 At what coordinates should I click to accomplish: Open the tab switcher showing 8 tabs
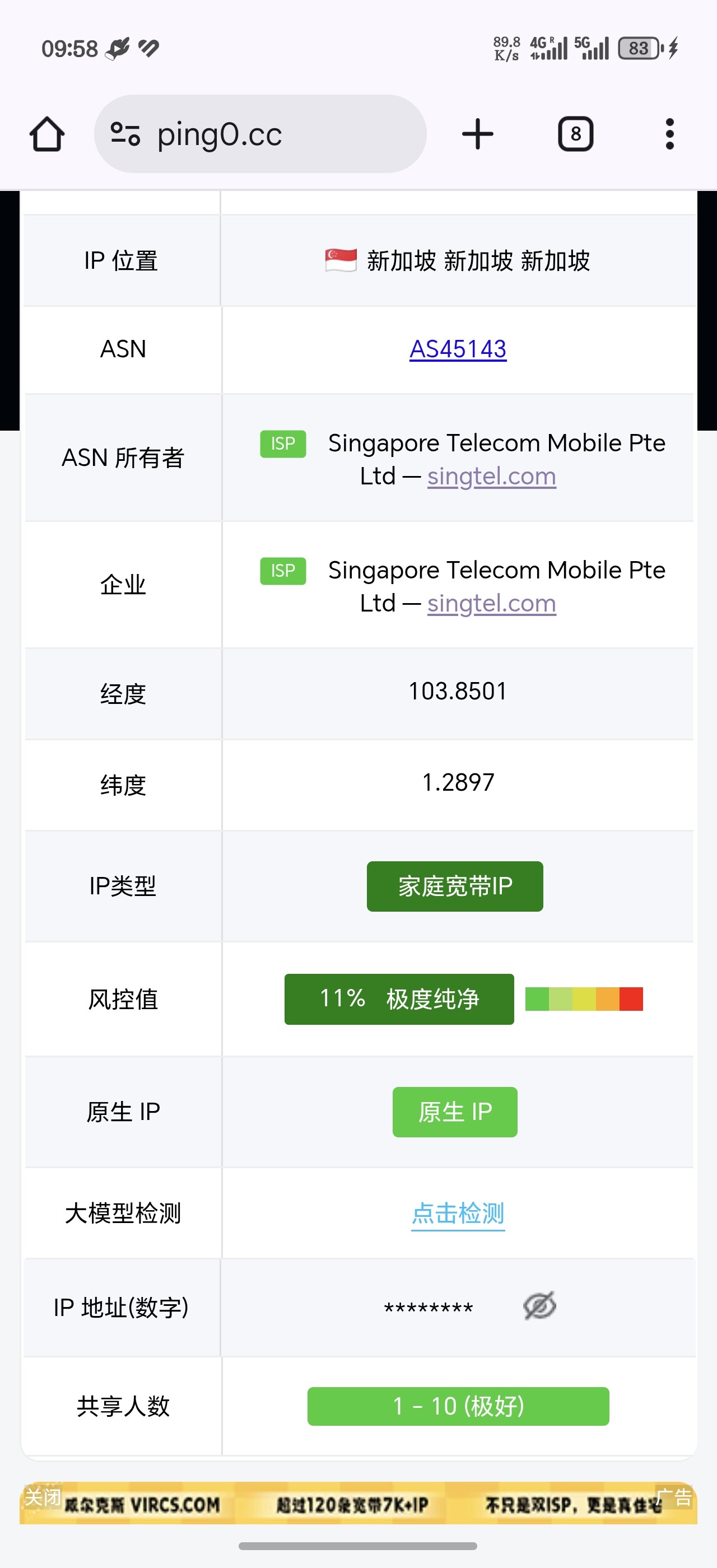click(x=575, y=134)
